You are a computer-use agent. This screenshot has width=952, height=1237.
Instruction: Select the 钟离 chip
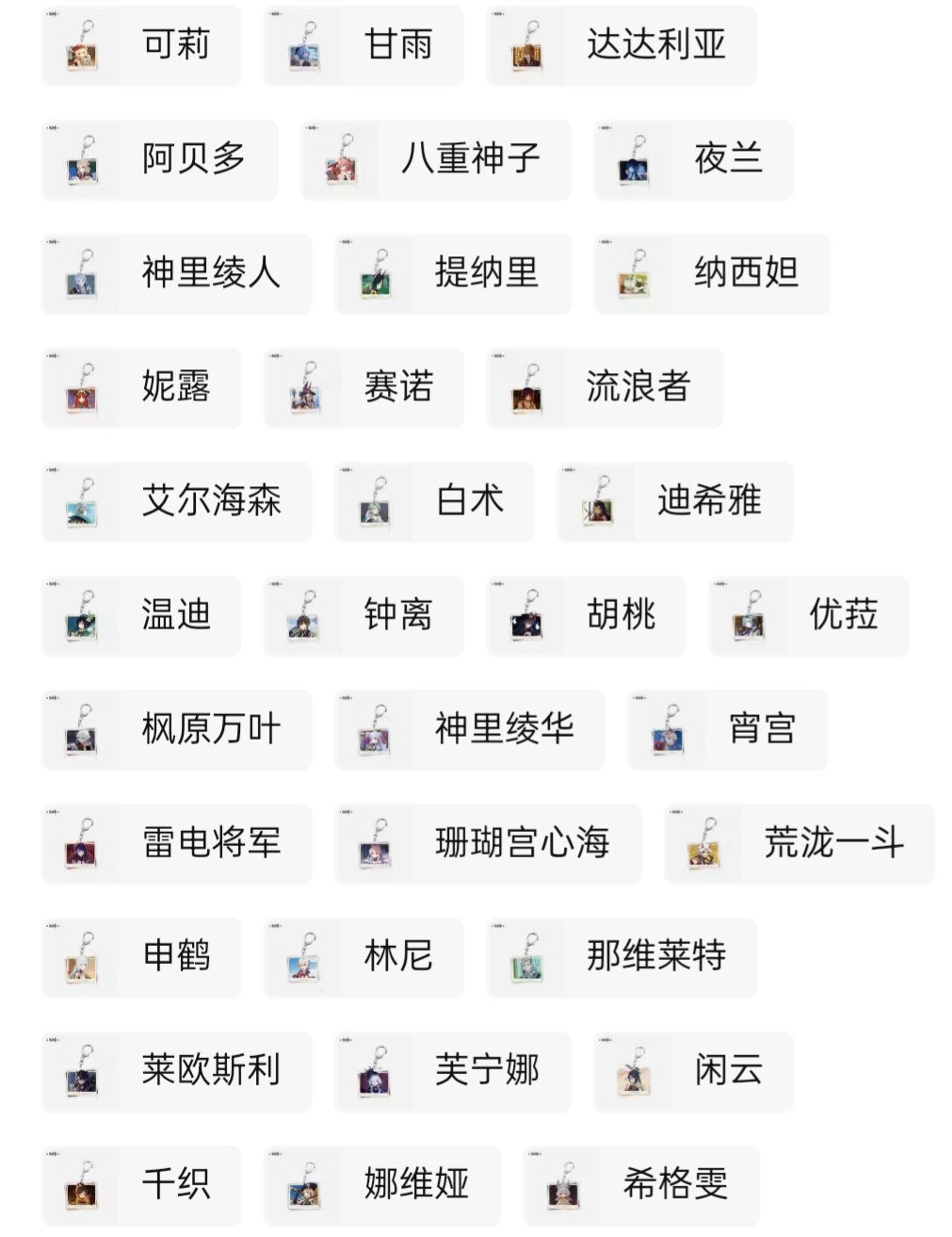click(363, 615)
